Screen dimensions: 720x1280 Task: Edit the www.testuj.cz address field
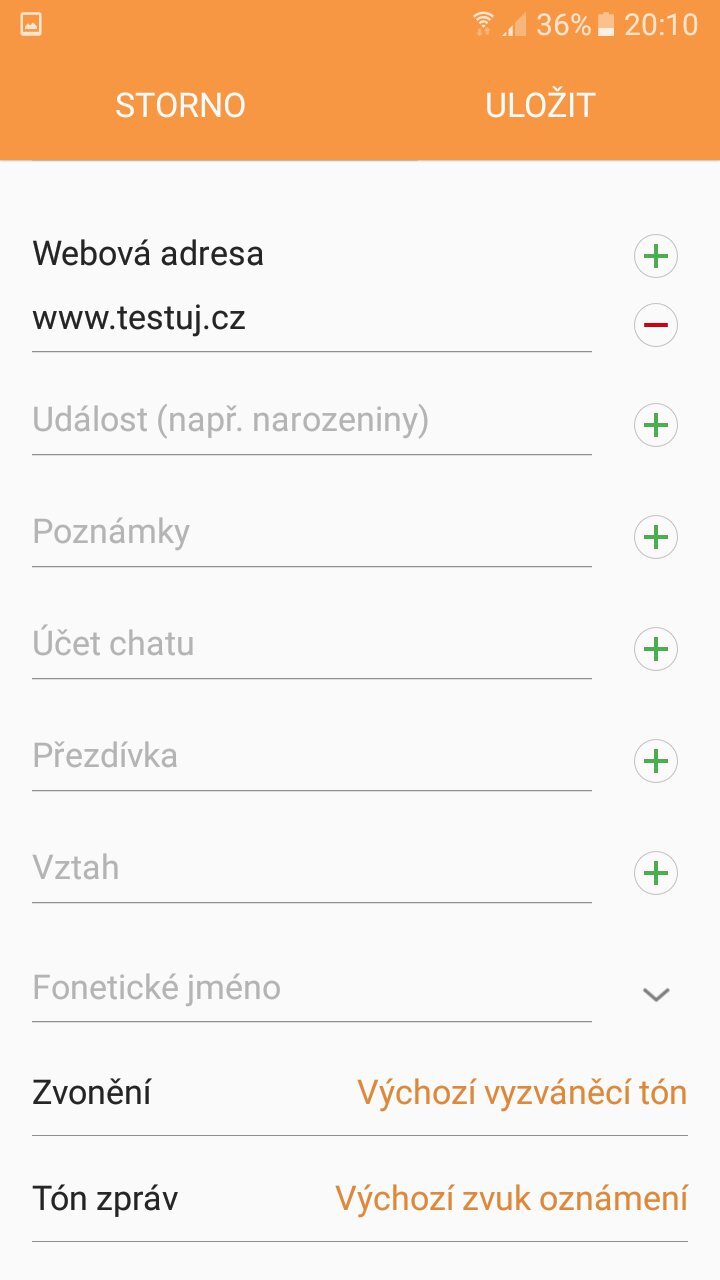(310, 320)
